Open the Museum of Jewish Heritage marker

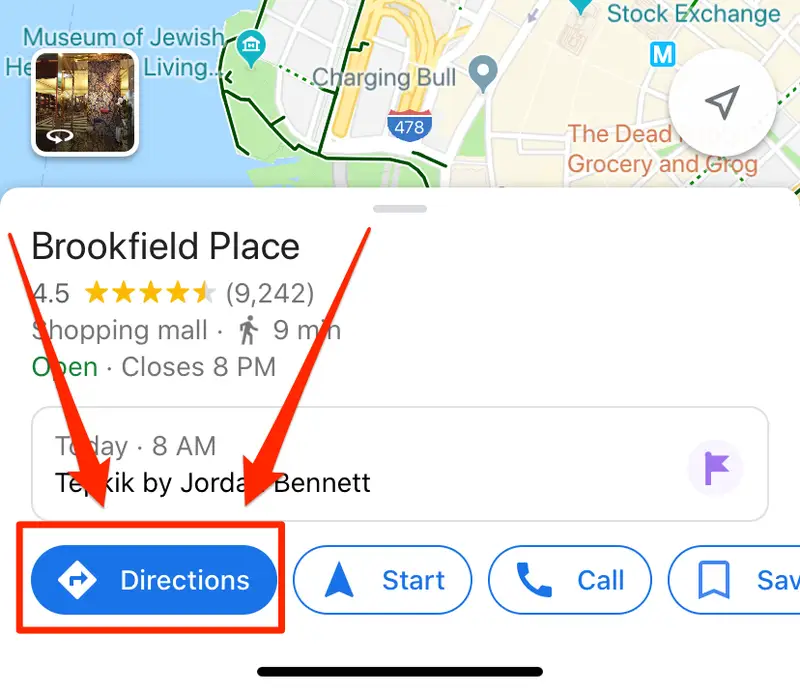tap(251, 45)
